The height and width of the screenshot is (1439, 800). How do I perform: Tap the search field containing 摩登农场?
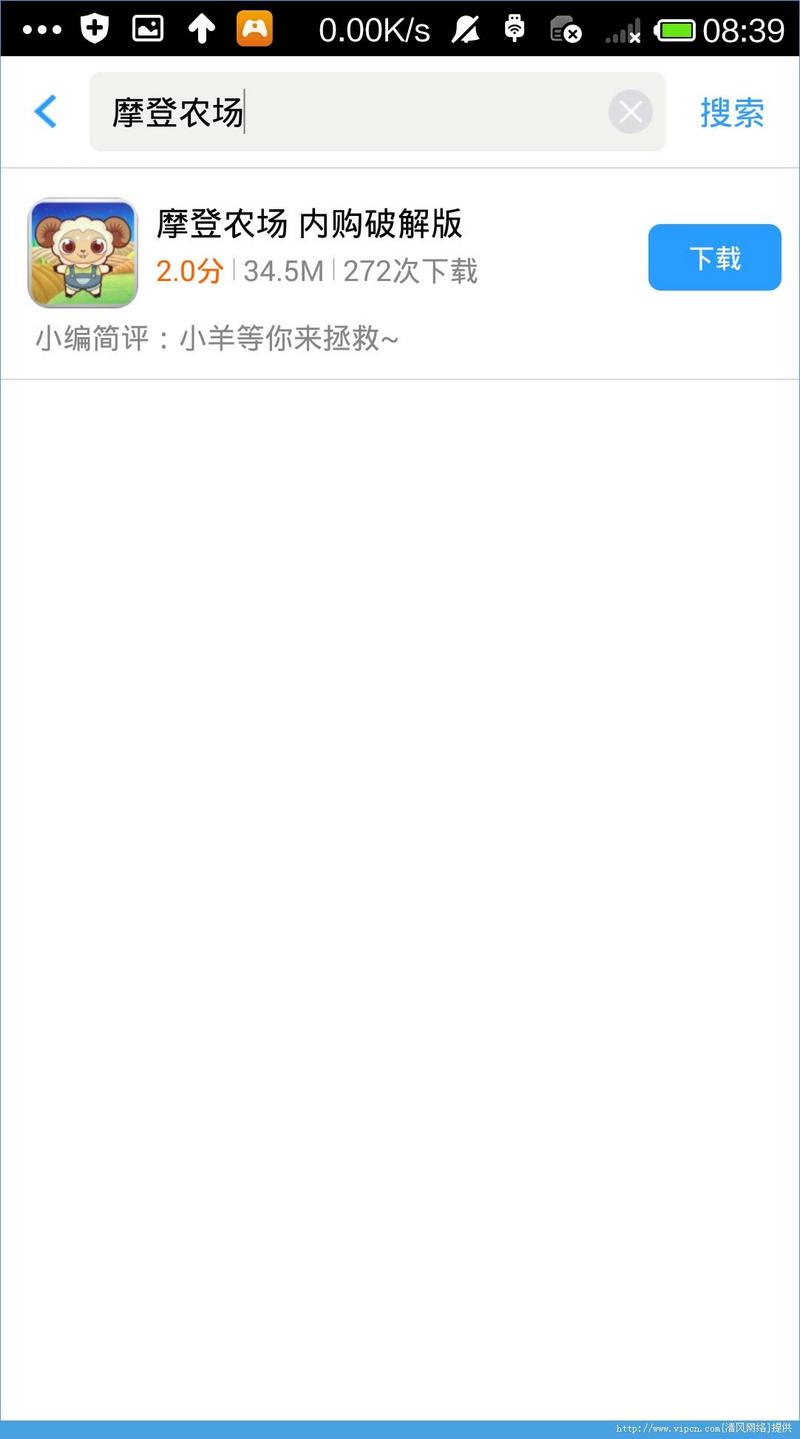[x=377, y=112]
